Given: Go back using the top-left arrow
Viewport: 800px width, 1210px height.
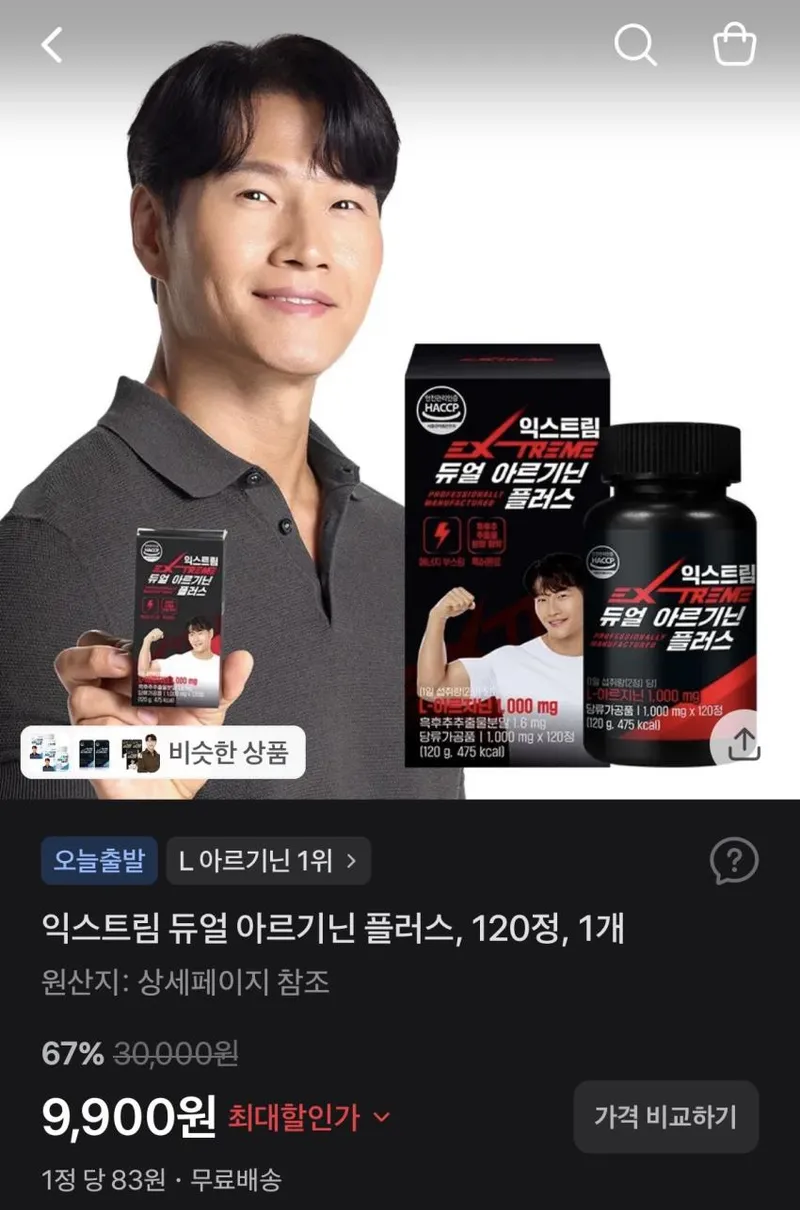Looking at the screenshot, I should [51, 45].
